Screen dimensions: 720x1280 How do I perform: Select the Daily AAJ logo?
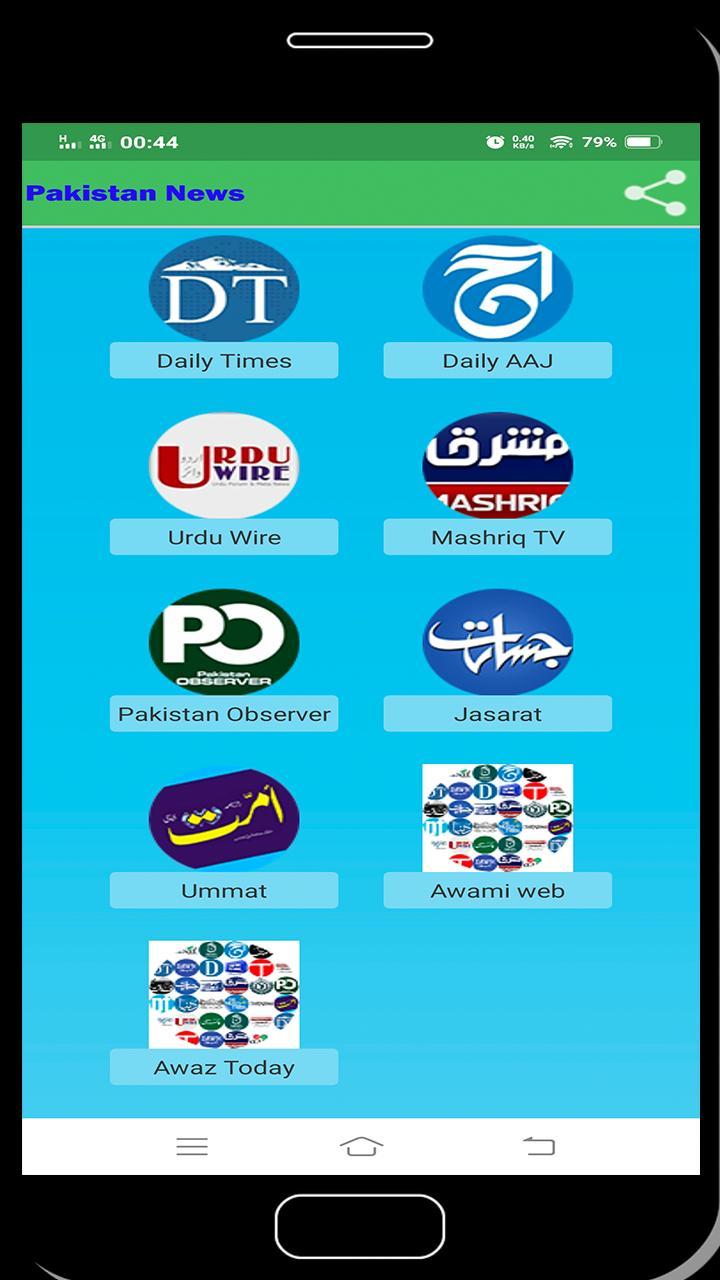point(497,288)
